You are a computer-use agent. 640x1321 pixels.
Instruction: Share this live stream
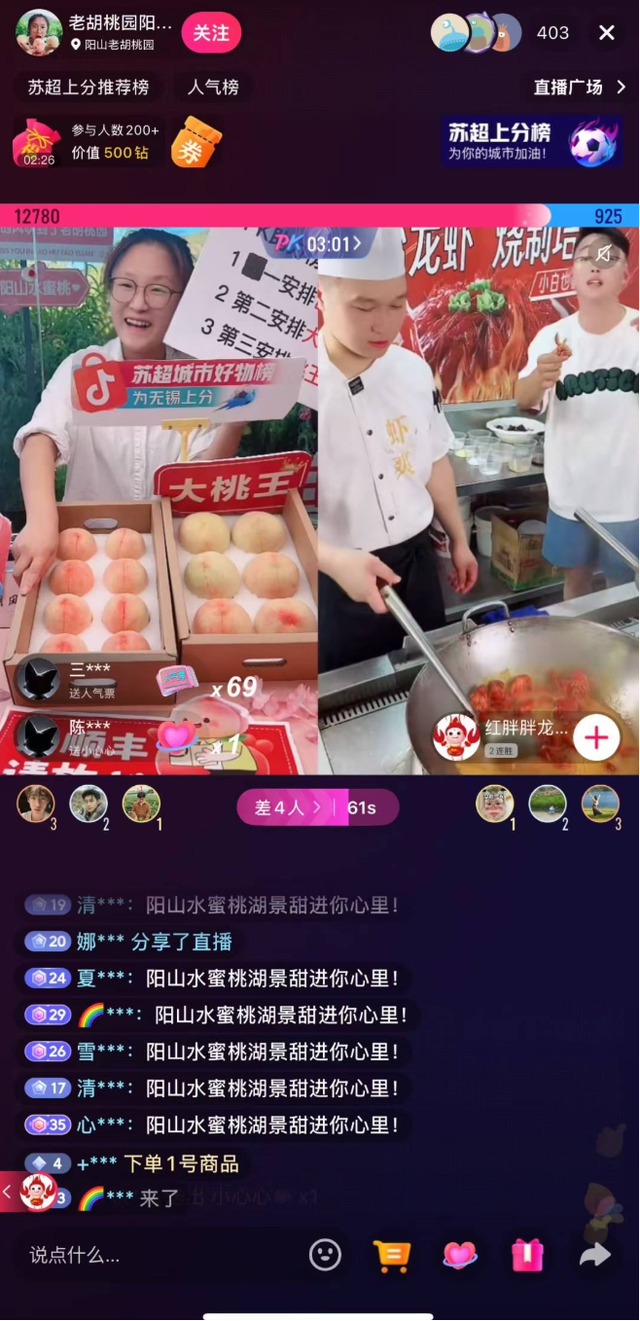tap(595, 1254)
